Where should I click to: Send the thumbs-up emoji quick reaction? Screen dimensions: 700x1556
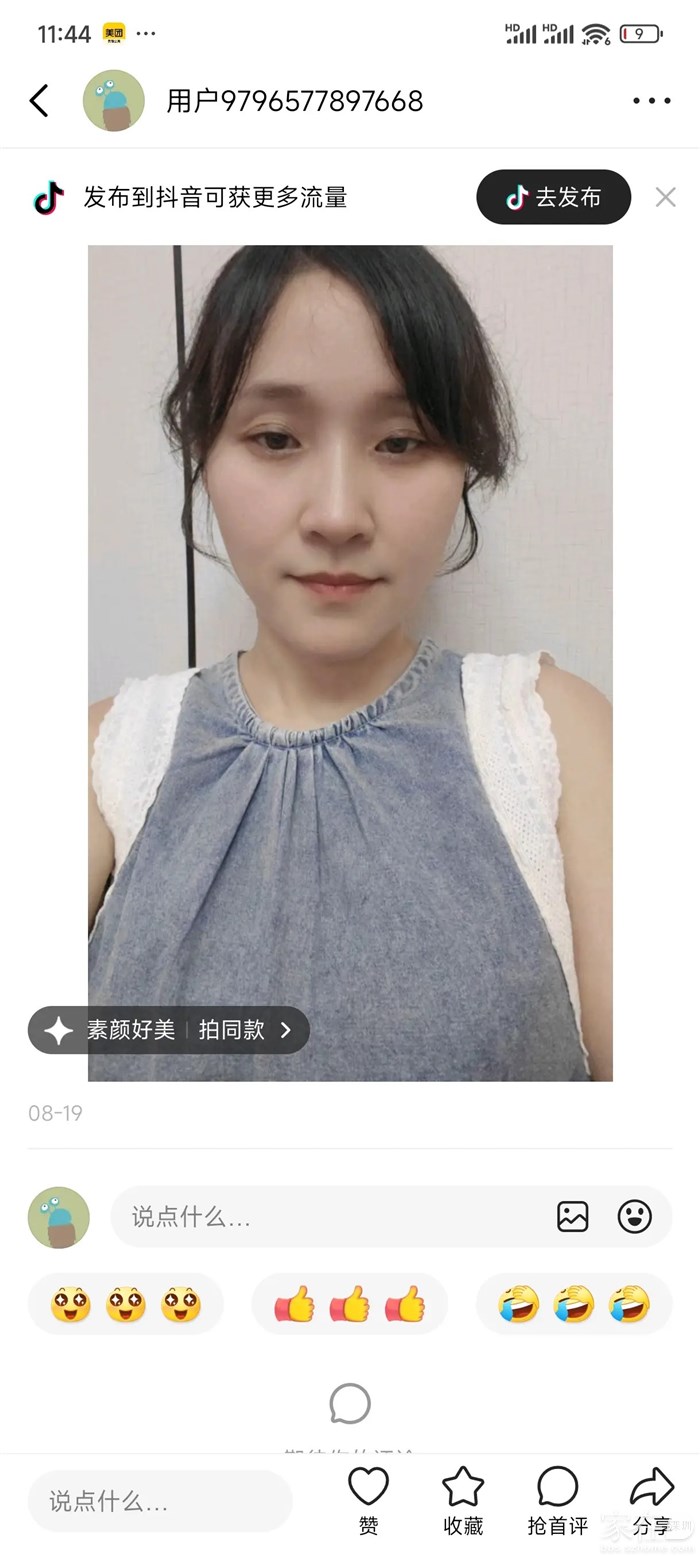[x=349, y=1304]
